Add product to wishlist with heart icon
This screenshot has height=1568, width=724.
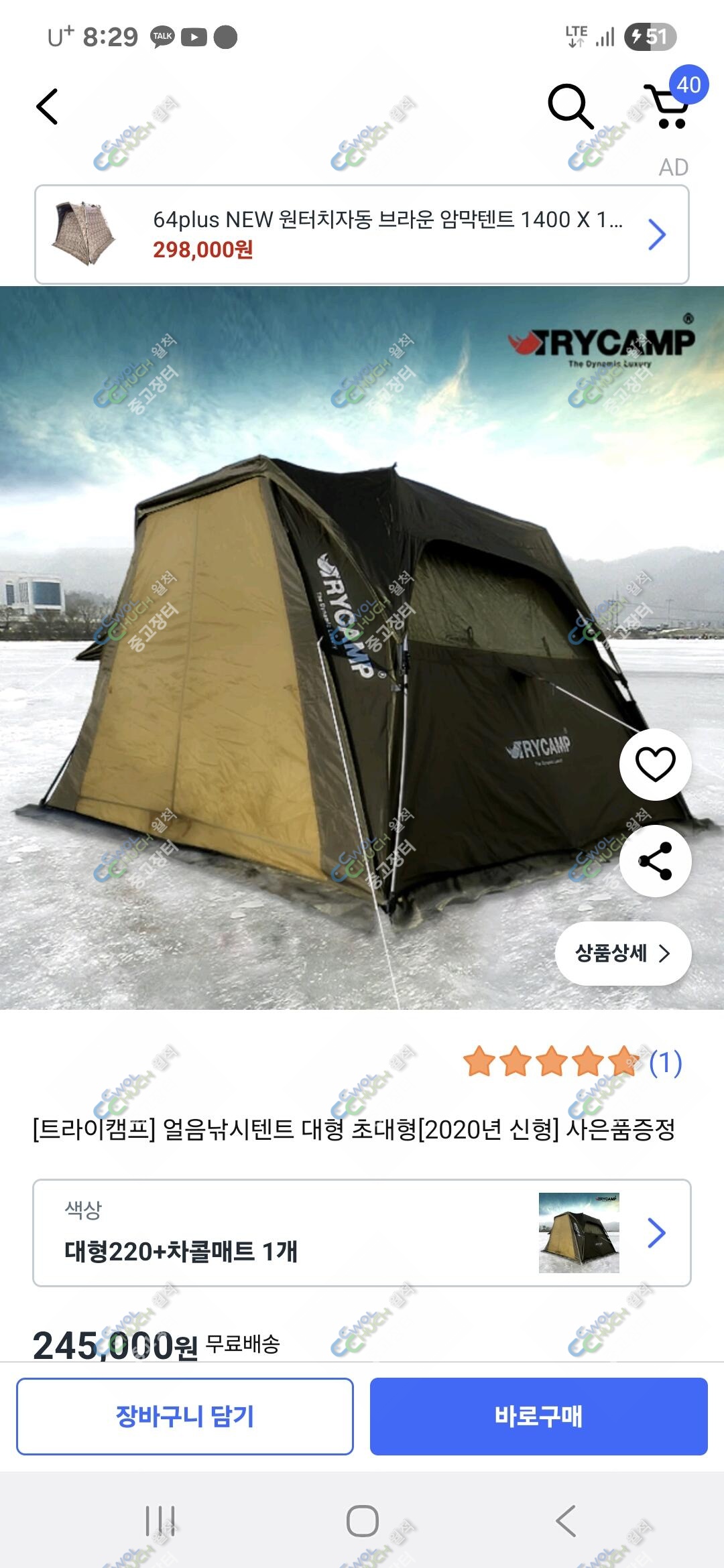click(x=655, y=764)
